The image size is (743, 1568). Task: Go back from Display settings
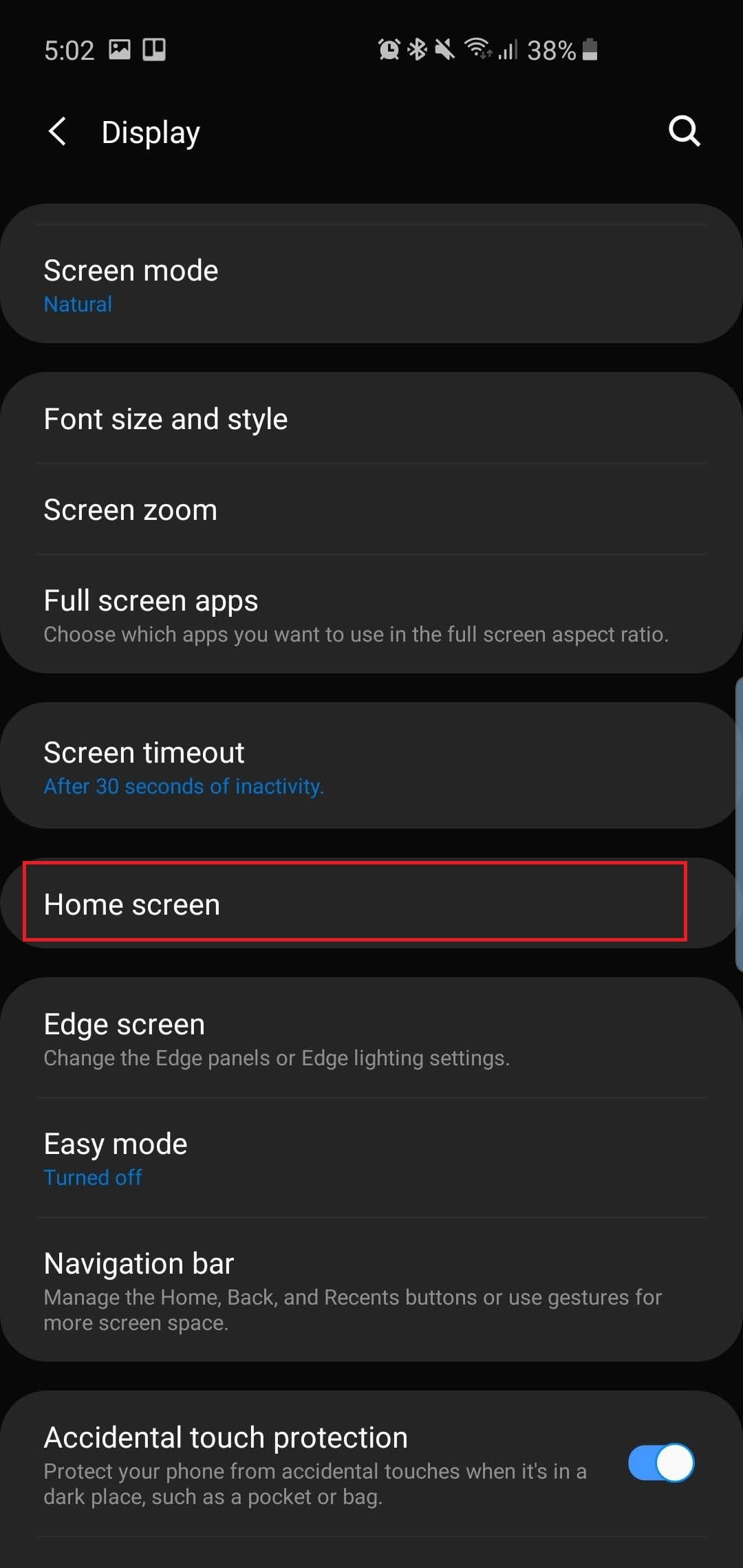pyautogui.click(x=58, y=131)
